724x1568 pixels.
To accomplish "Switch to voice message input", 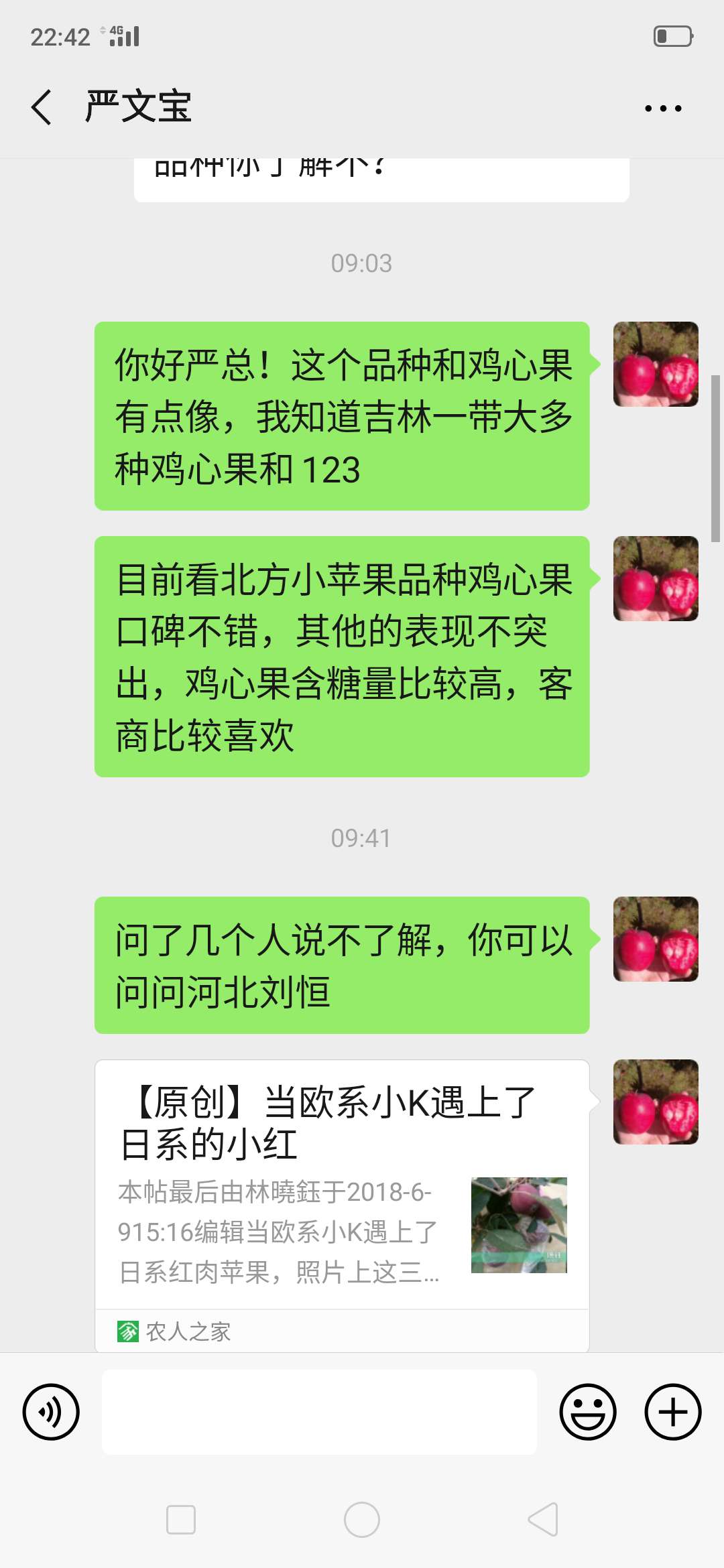I will pyautogui.click(x=51, y=1412).
